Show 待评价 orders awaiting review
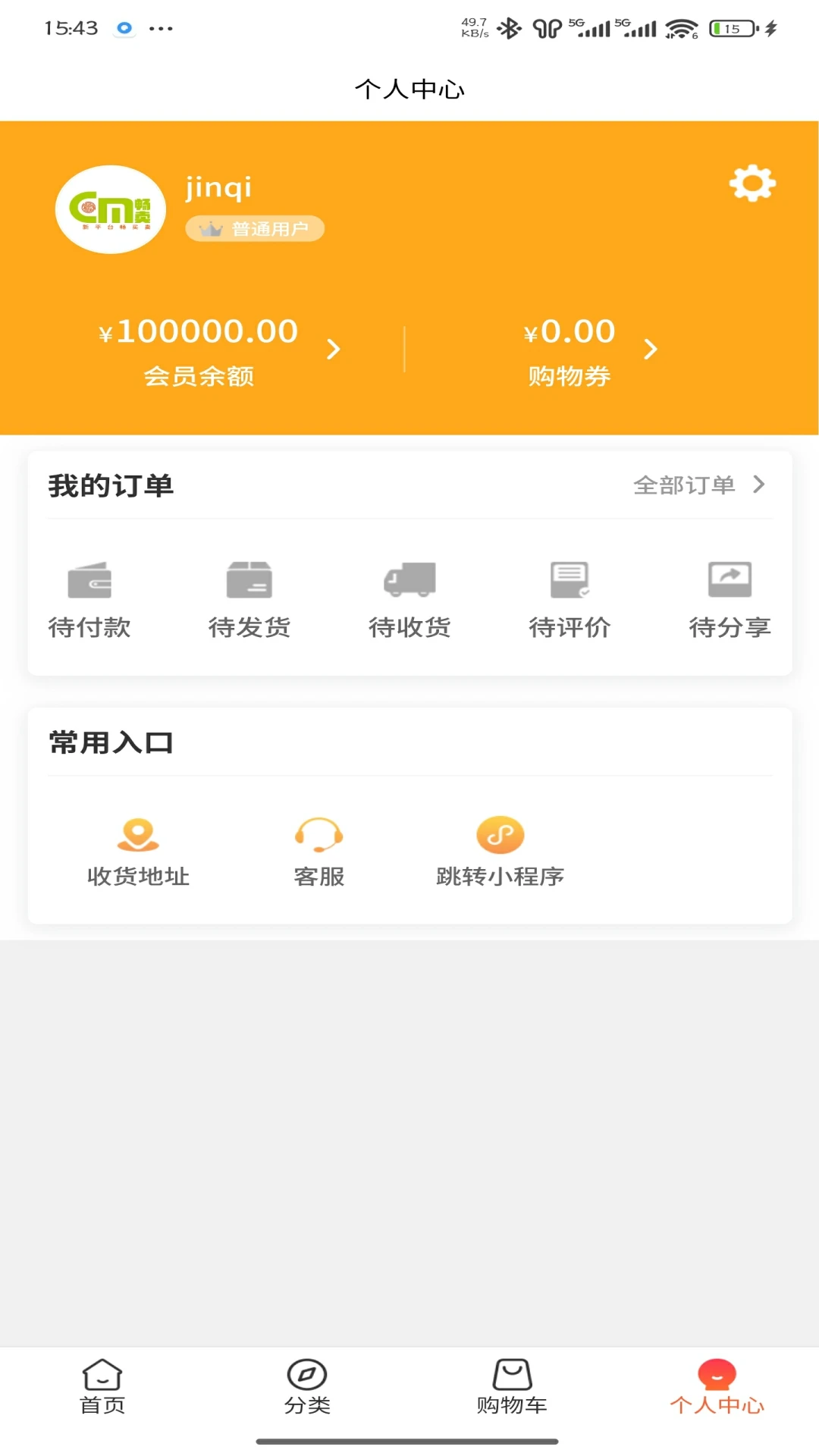The image size is (819, 1456). (570, 599)
